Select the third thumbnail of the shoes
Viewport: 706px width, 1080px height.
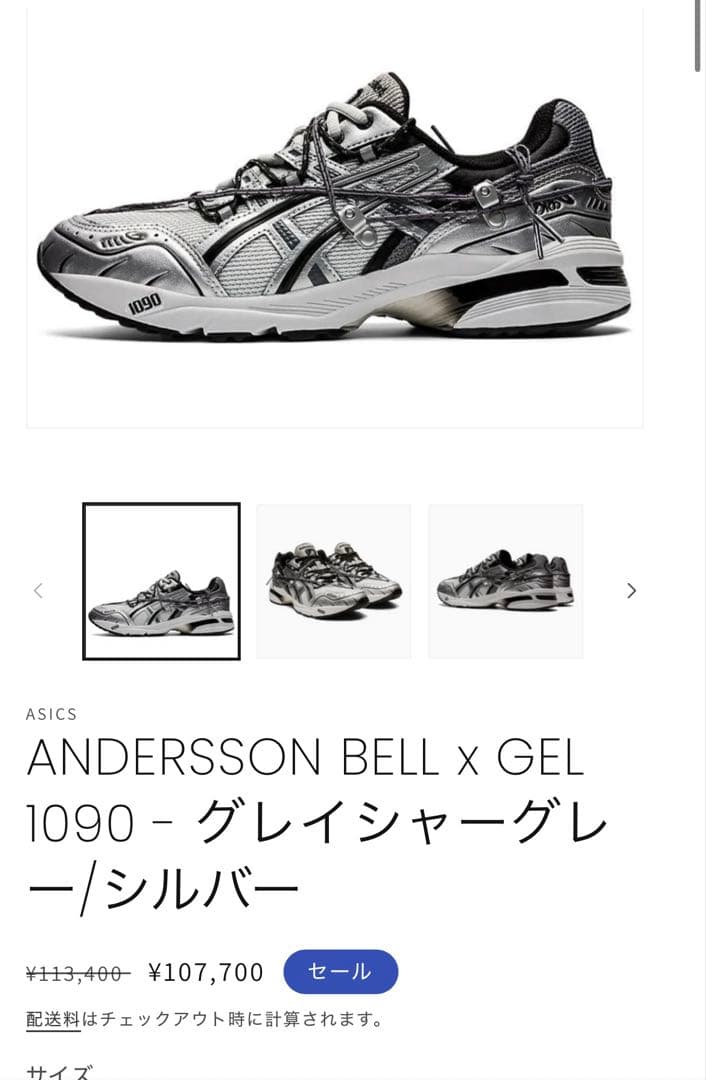505,581
